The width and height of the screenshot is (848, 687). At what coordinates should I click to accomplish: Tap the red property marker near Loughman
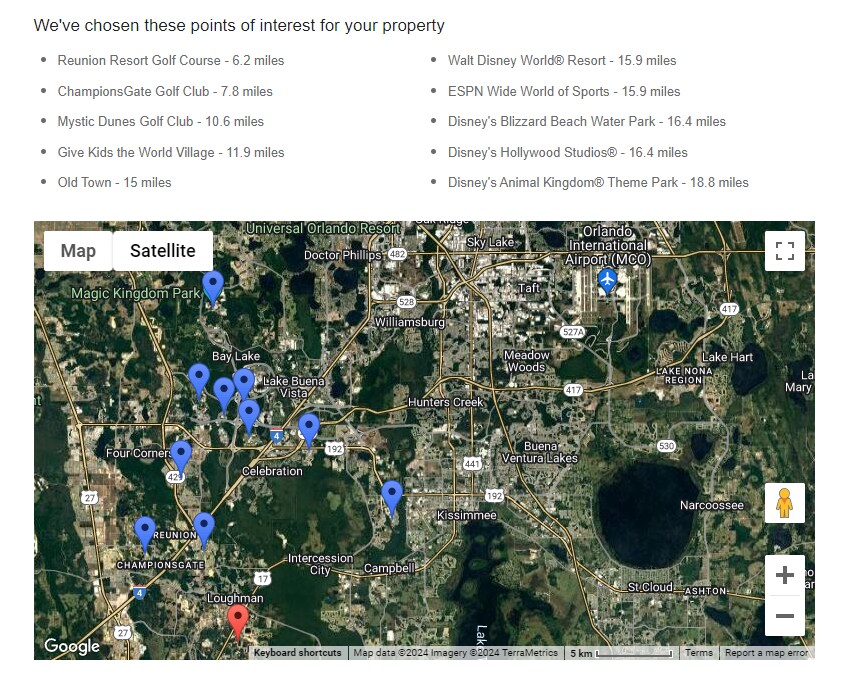(x=238, y=618)
